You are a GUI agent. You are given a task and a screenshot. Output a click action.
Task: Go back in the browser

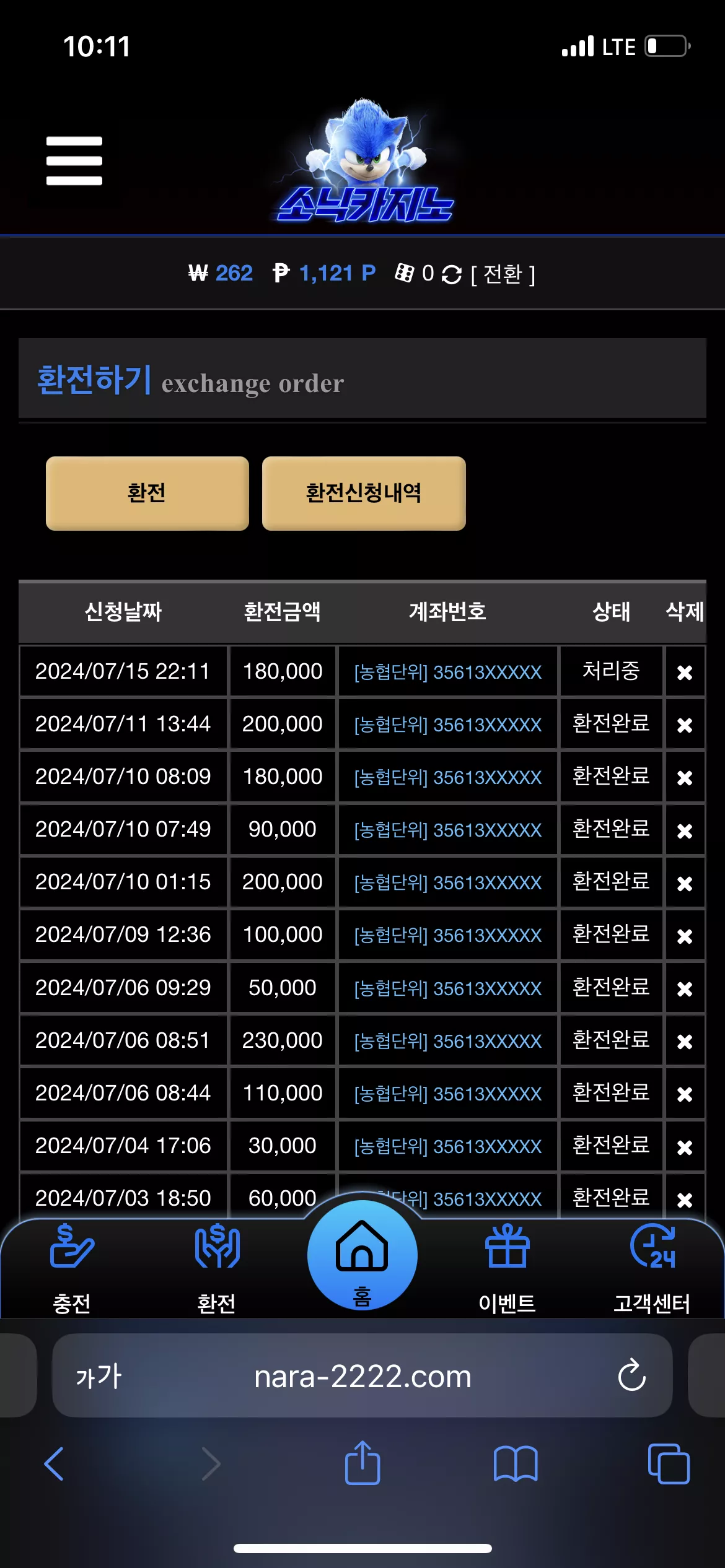coord(54,1464)
